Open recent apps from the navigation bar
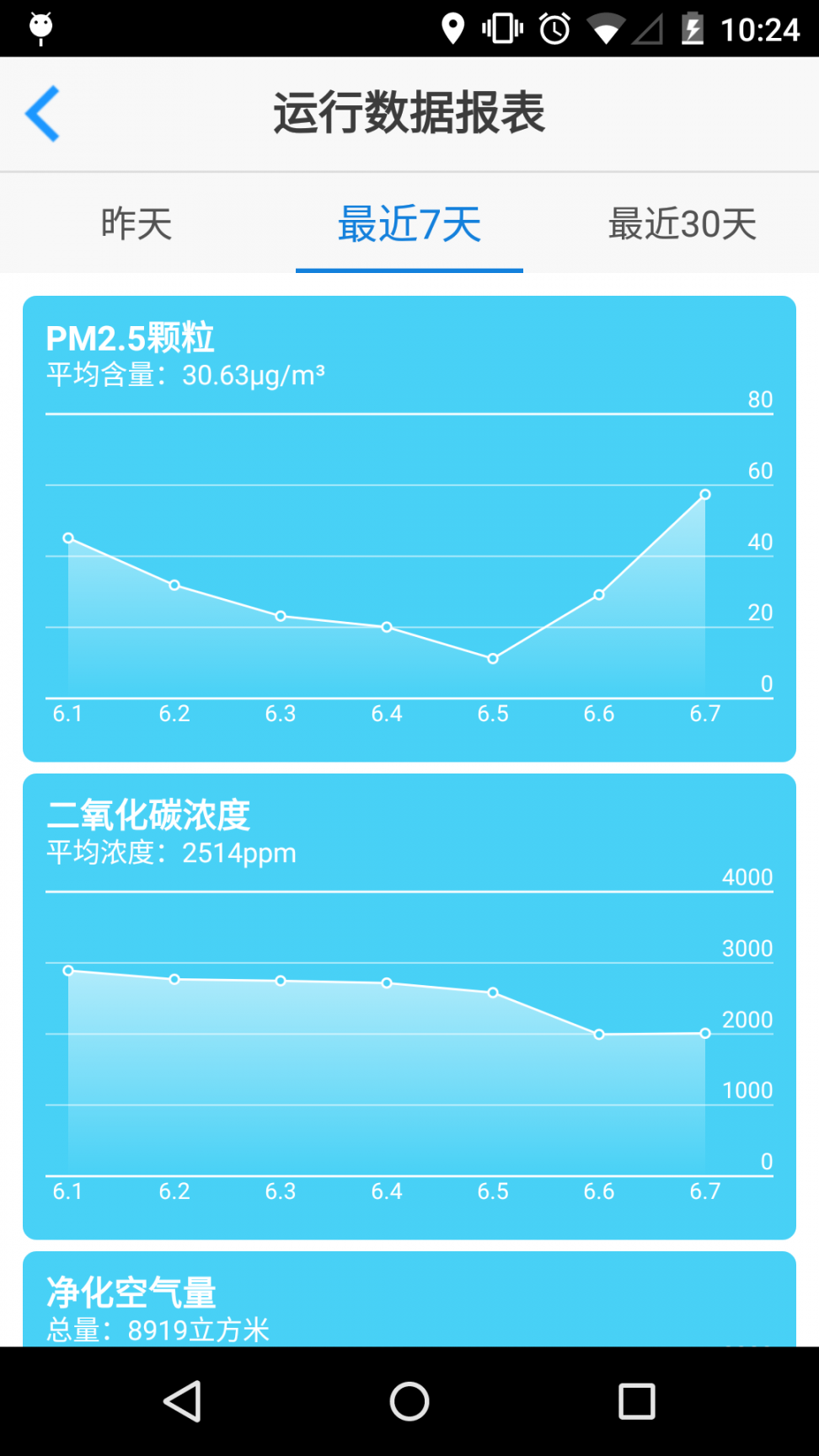The height and width of the screenshot is (1456, 819). 637,1402
